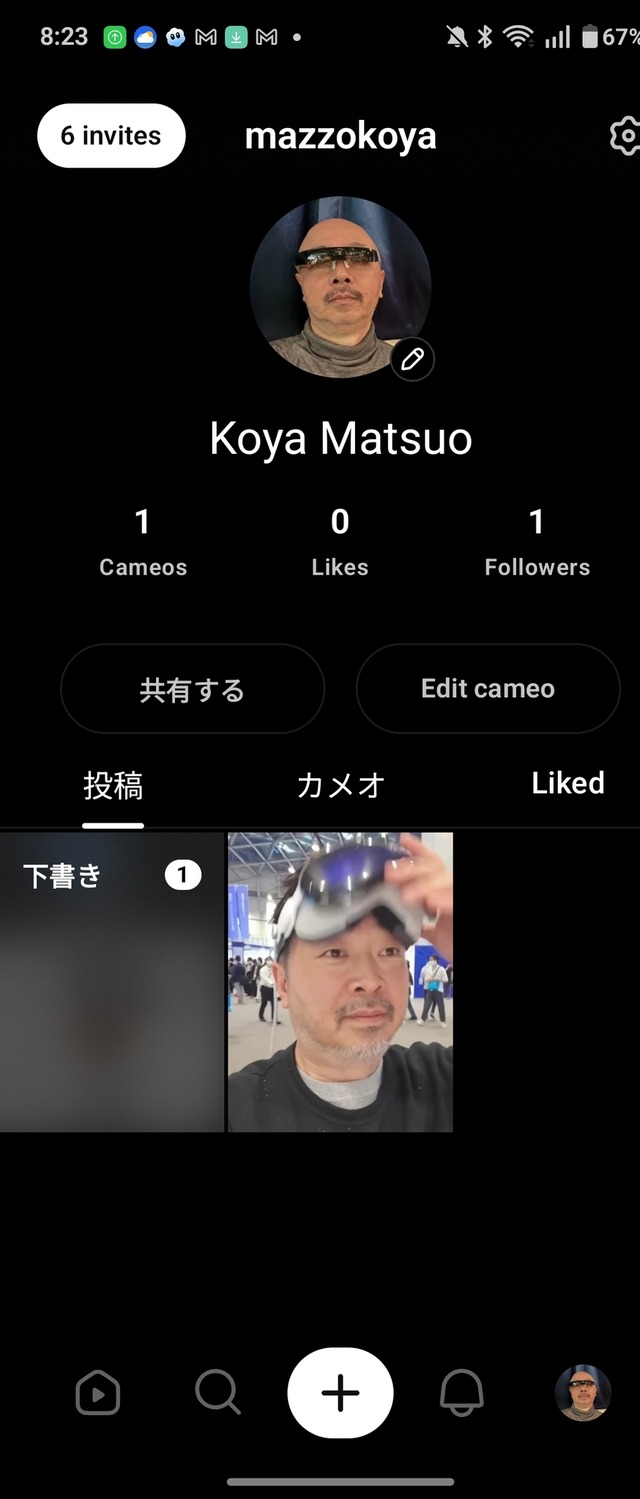Switch to the カメオ tab
640x1499 pixels.
coord(340,786)
